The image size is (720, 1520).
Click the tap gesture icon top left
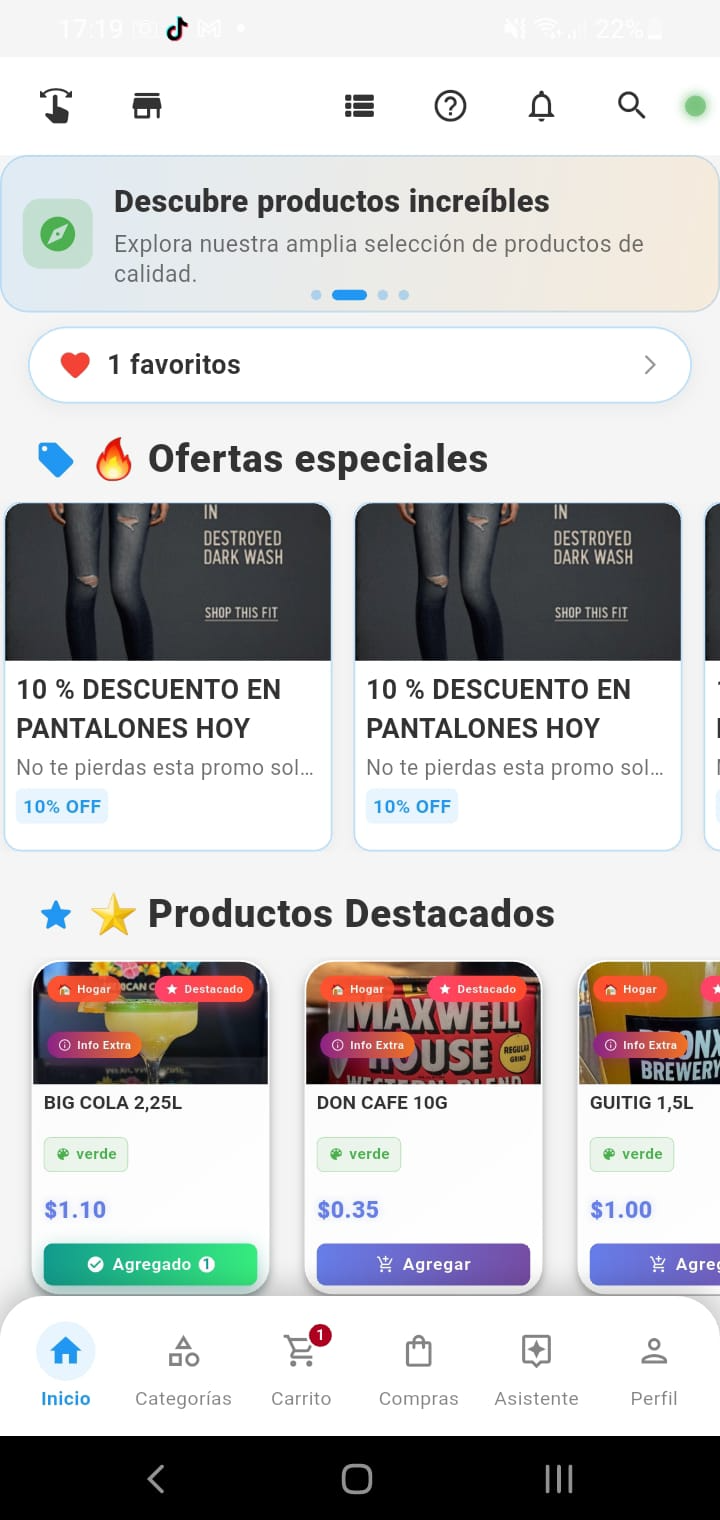(x=57, y=106)
